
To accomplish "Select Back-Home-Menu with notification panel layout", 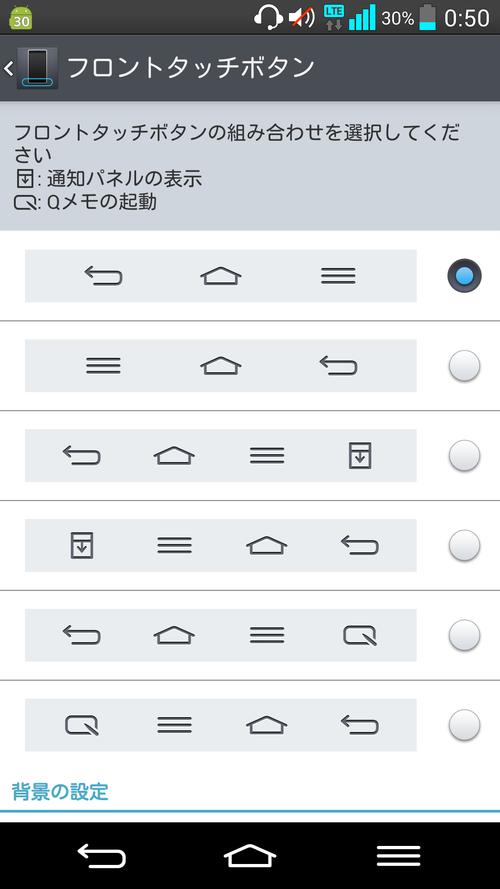I will coord(250,455).
